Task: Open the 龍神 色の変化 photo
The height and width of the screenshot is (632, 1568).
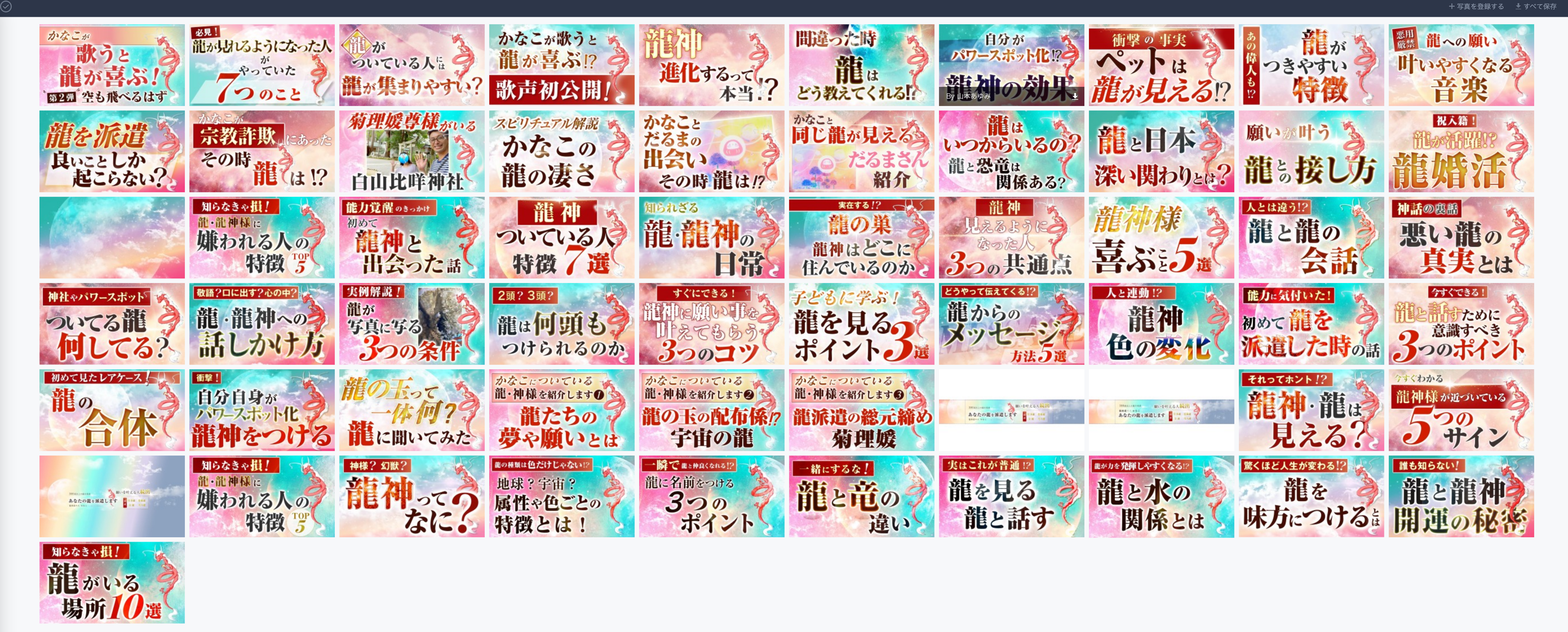Action: click(x=1161, y=324)
